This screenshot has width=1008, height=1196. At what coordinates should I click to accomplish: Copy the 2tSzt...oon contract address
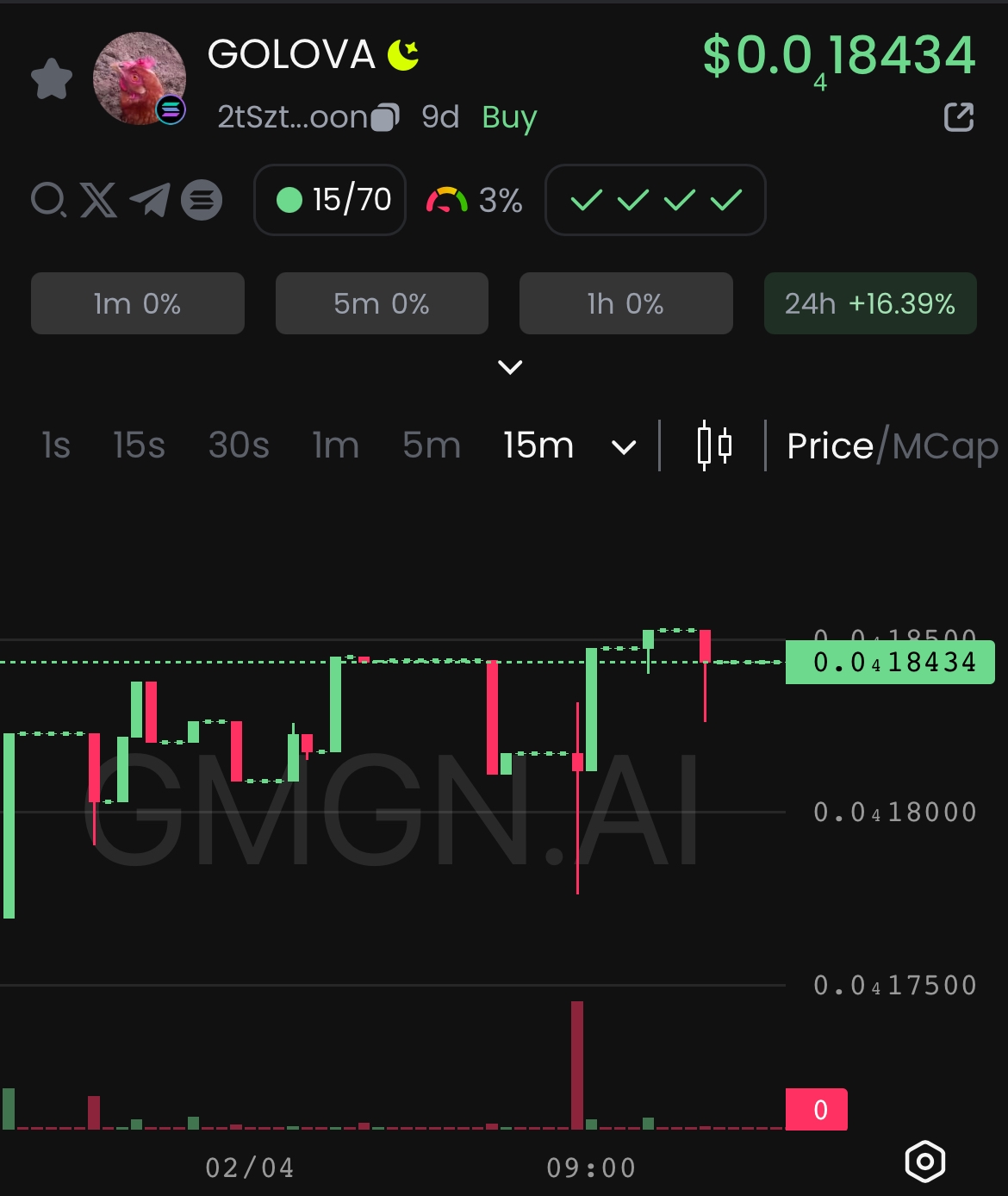click(x=385, y=117)
